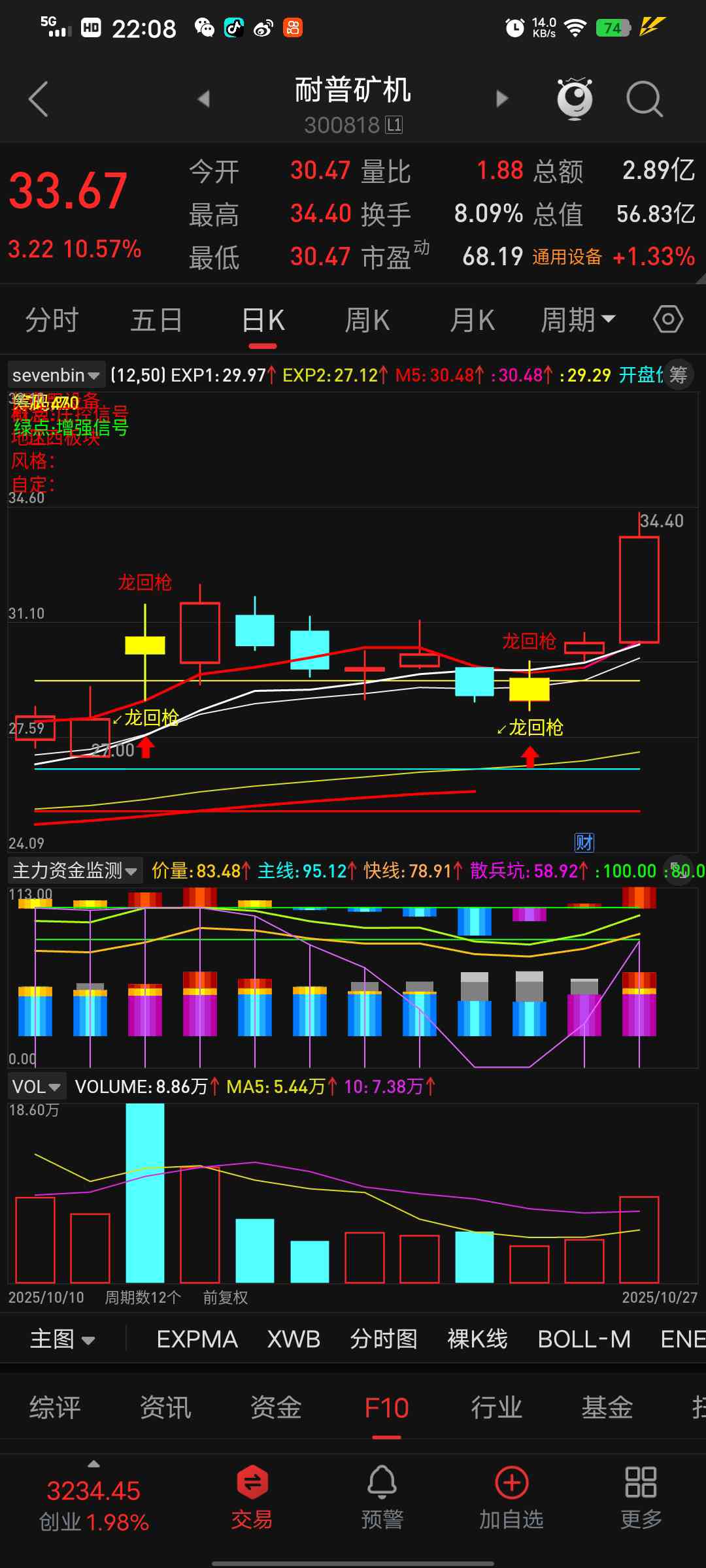
Task: Open chart settings hexagon icon
Action: pos(667,319)
